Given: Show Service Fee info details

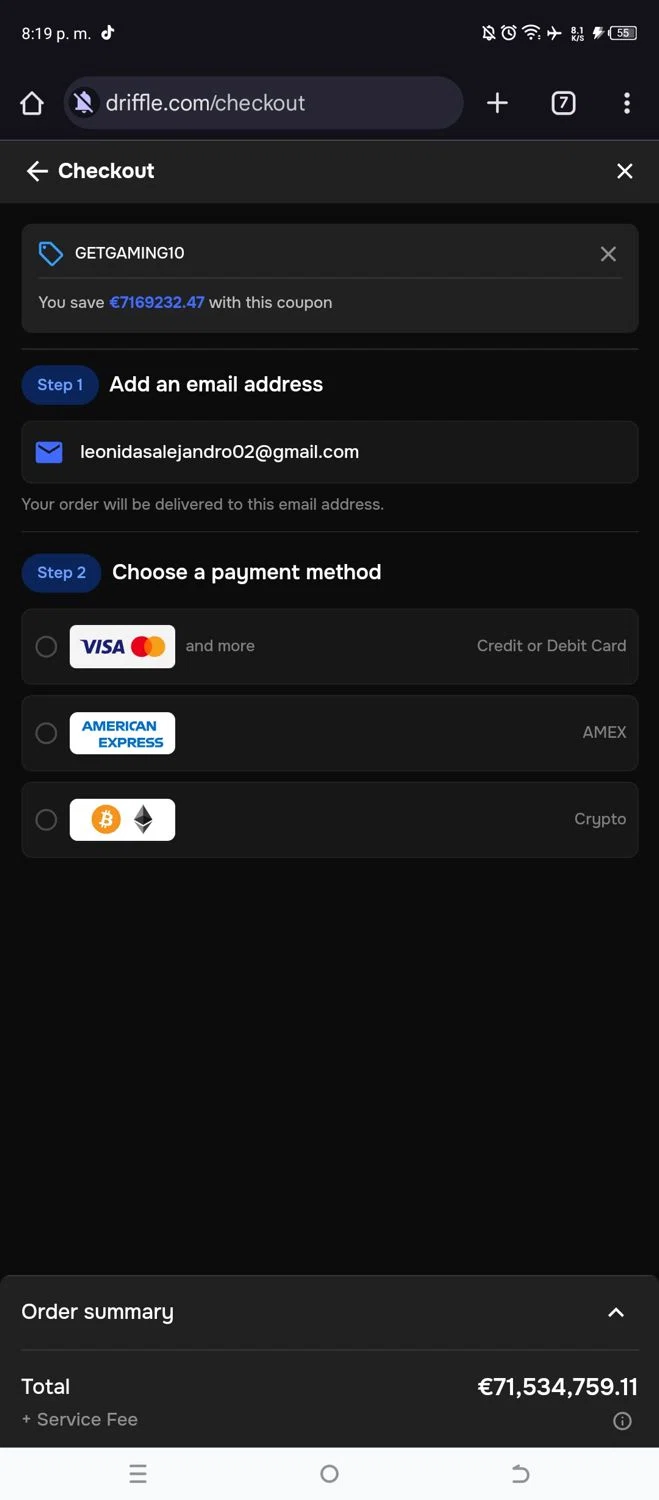Looking at the screenshot, I should pos(622,1421).
